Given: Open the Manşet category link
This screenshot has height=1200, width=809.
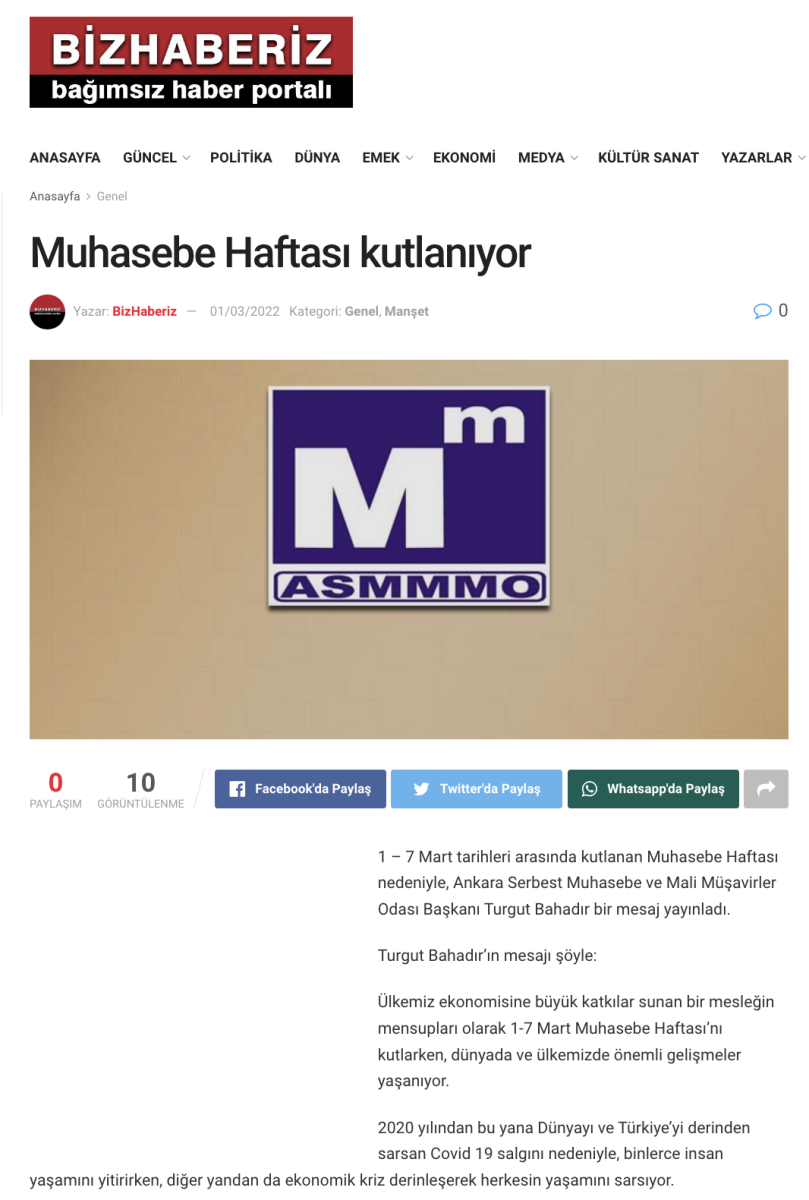Looking at the screenshot, I should coord(407,312).
